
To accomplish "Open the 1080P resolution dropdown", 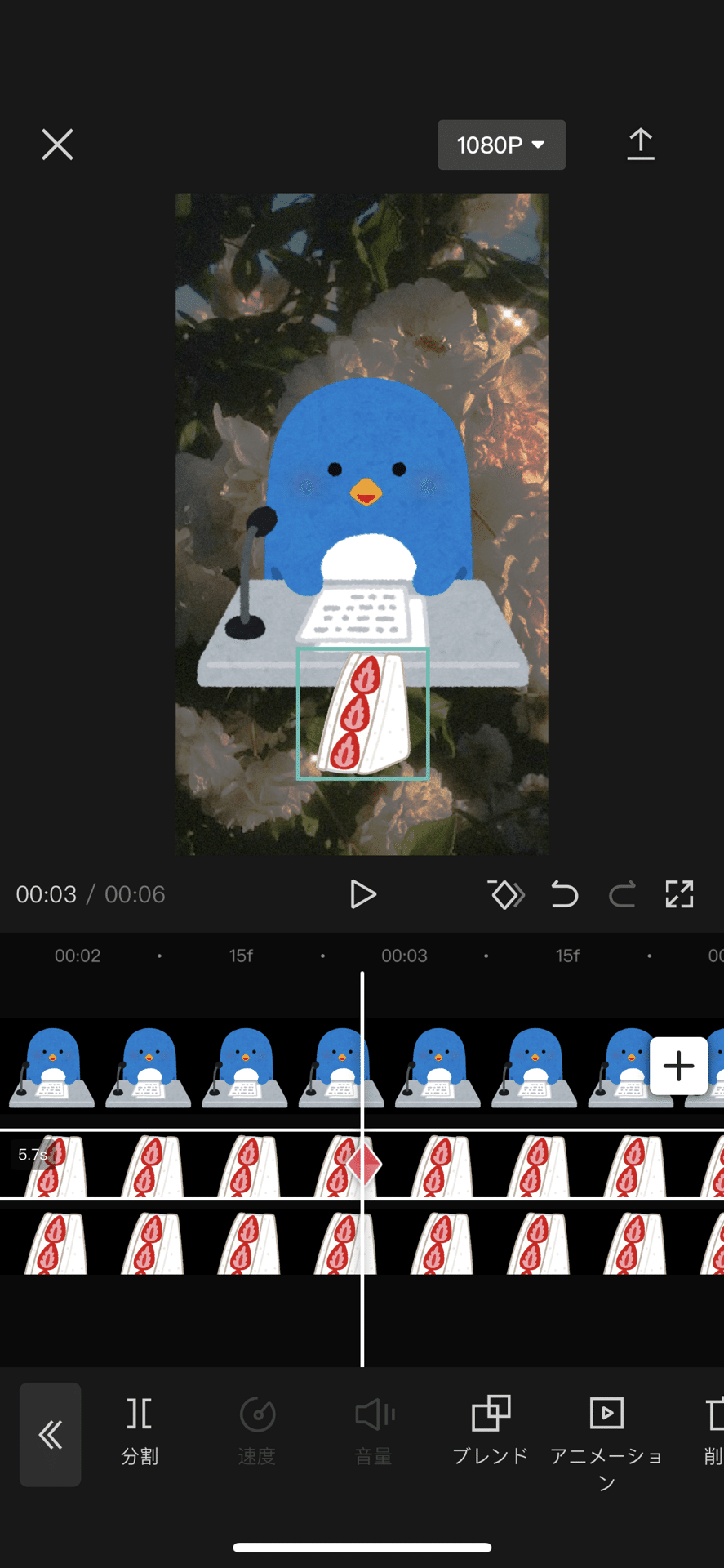I will pos(501,145).
